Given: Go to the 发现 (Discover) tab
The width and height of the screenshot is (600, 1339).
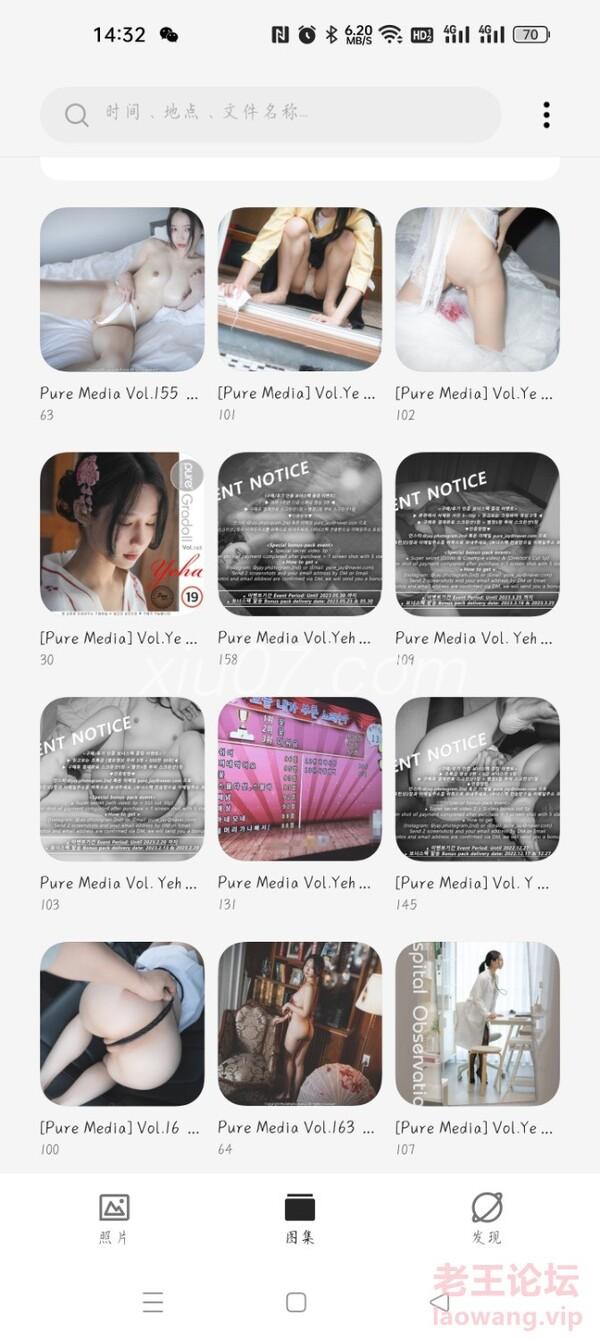Looking at the screenshot, I should pos(486,1218).
